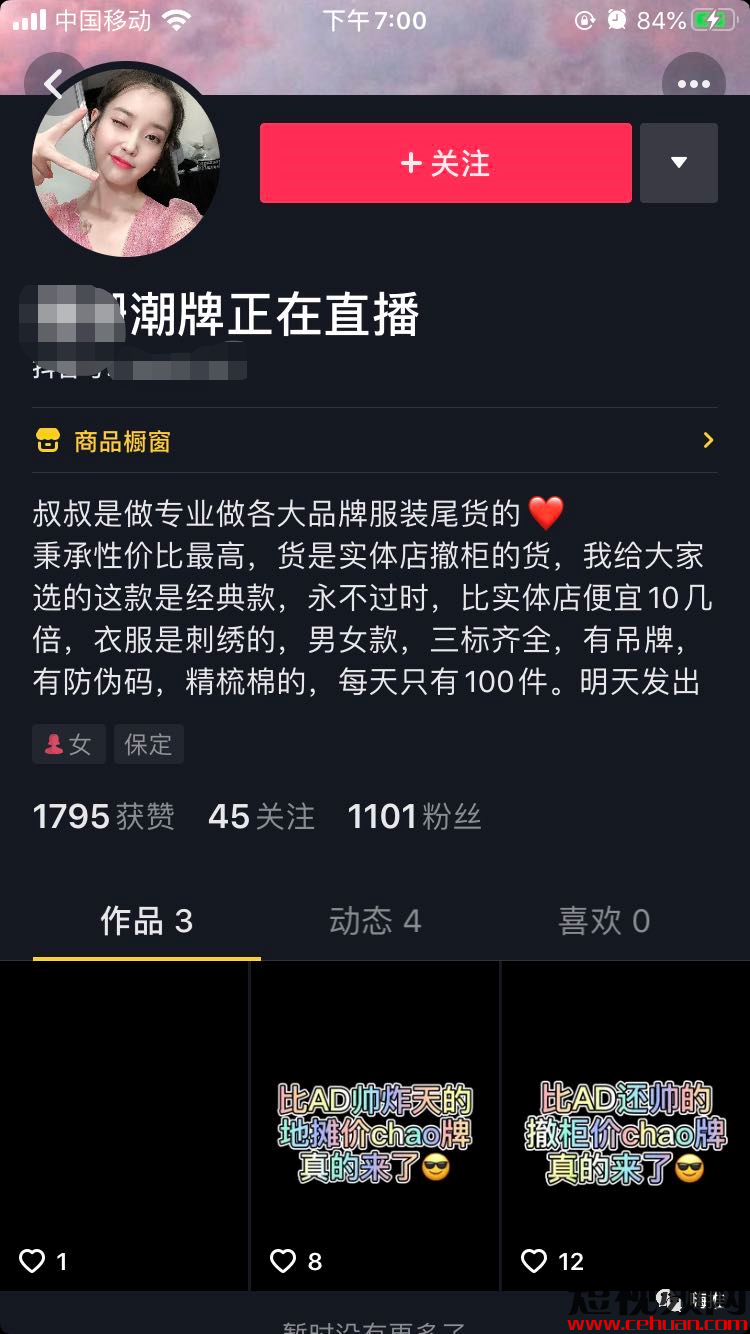Open the three-dot overflow menu

[x=694, y=84]
